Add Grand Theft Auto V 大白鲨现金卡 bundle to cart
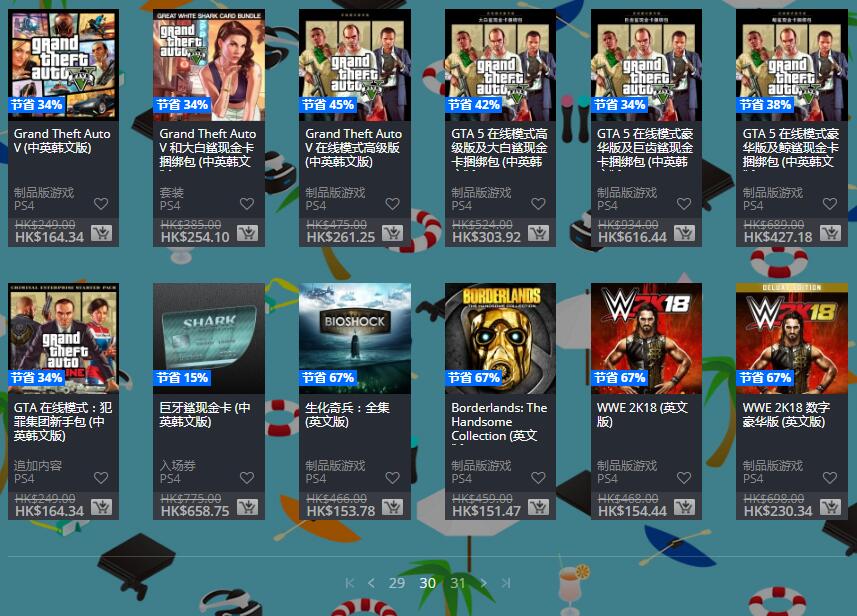 pyautogui.click(x=247, y=234)
